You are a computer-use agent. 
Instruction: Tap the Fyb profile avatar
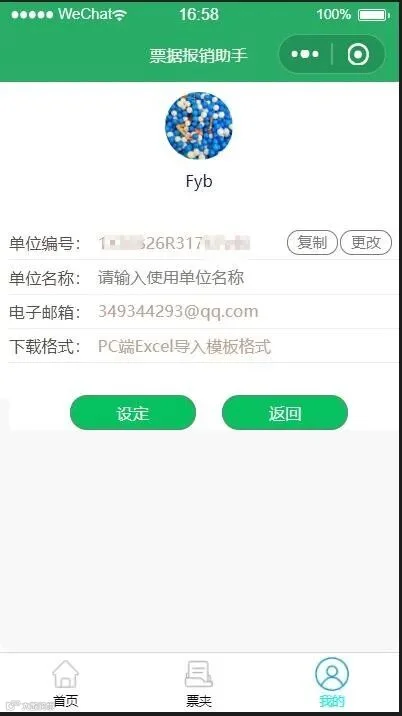[x=199, y=126]
